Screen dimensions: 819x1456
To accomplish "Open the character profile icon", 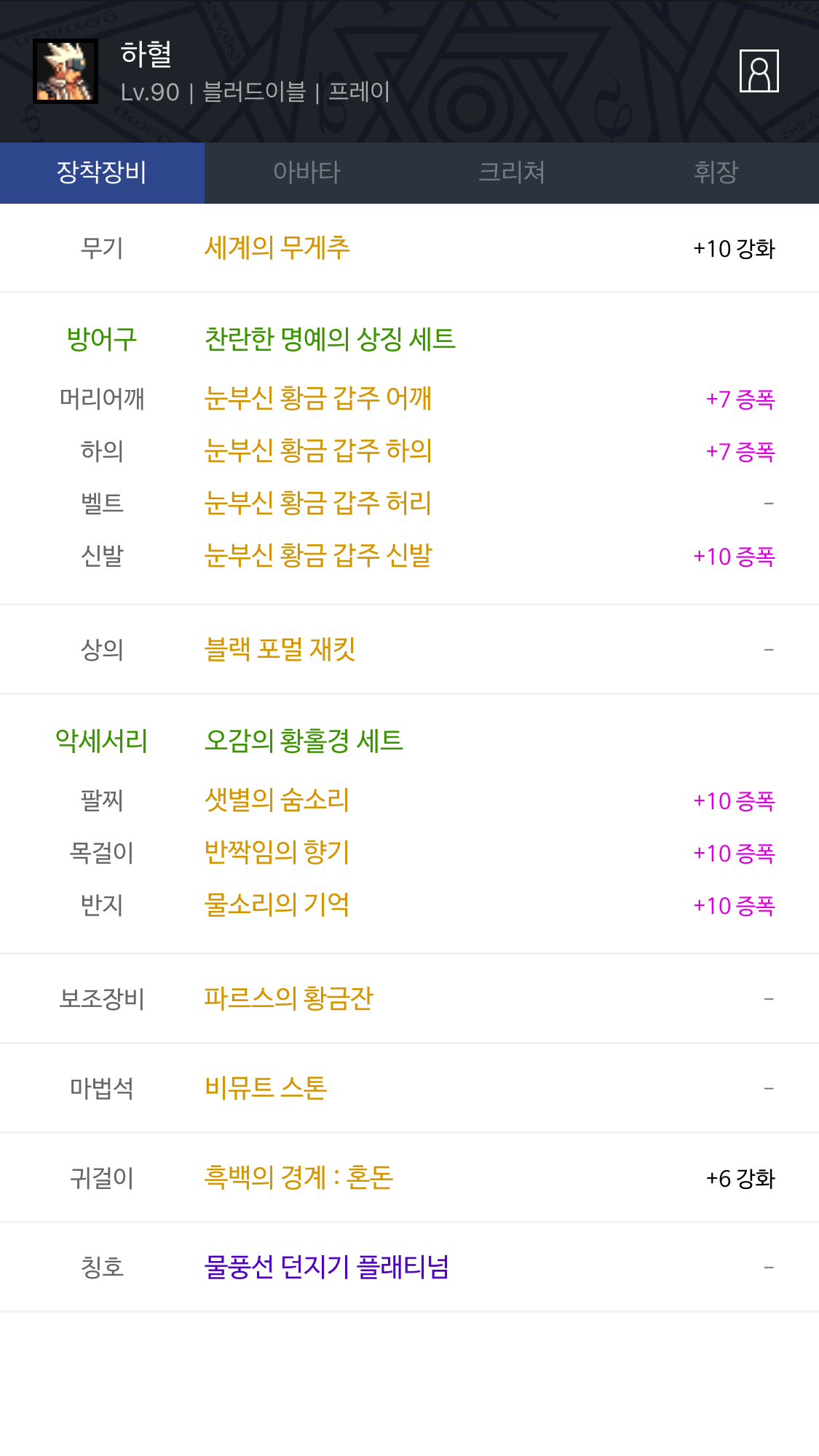I will 759,71.
